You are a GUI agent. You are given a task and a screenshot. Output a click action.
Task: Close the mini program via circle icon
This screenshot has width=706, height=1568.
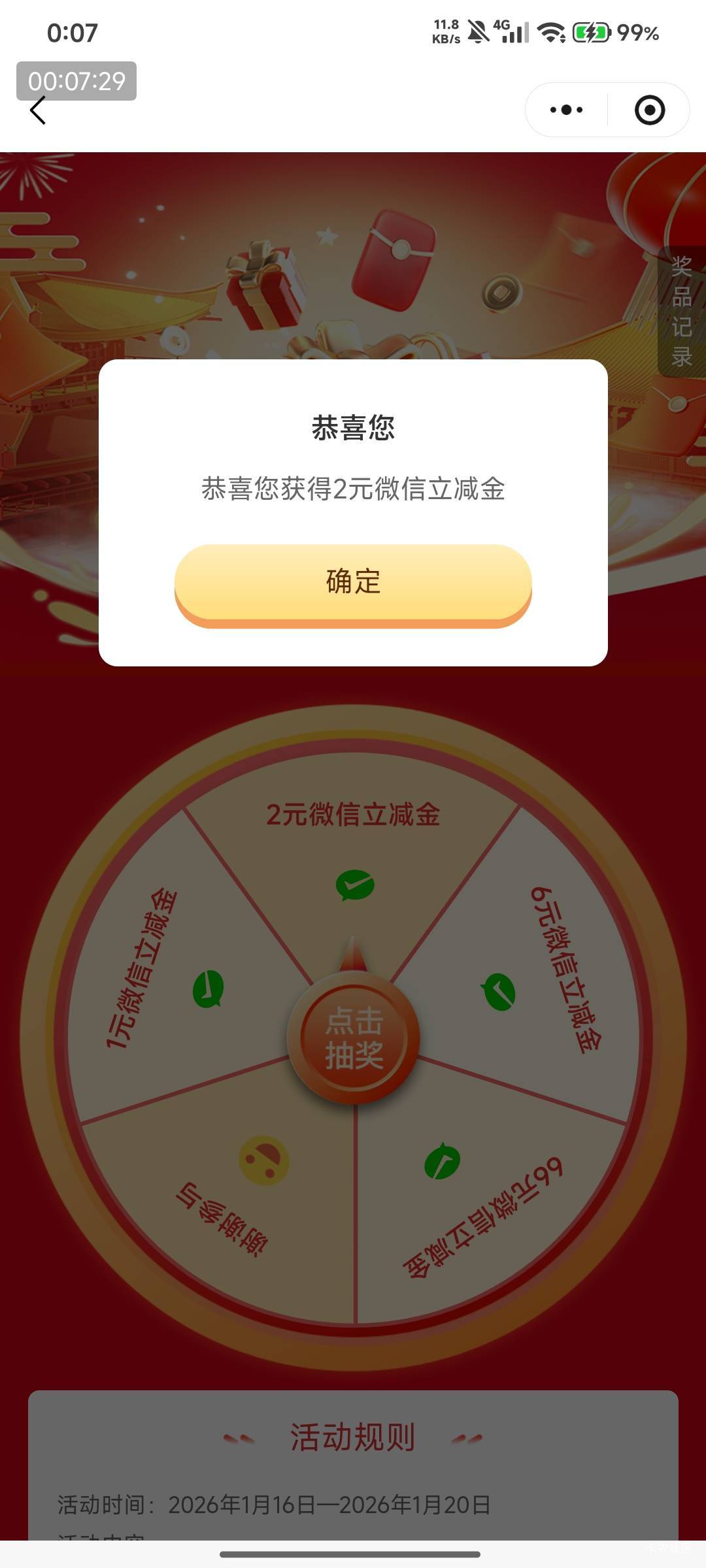pos(649,110)
